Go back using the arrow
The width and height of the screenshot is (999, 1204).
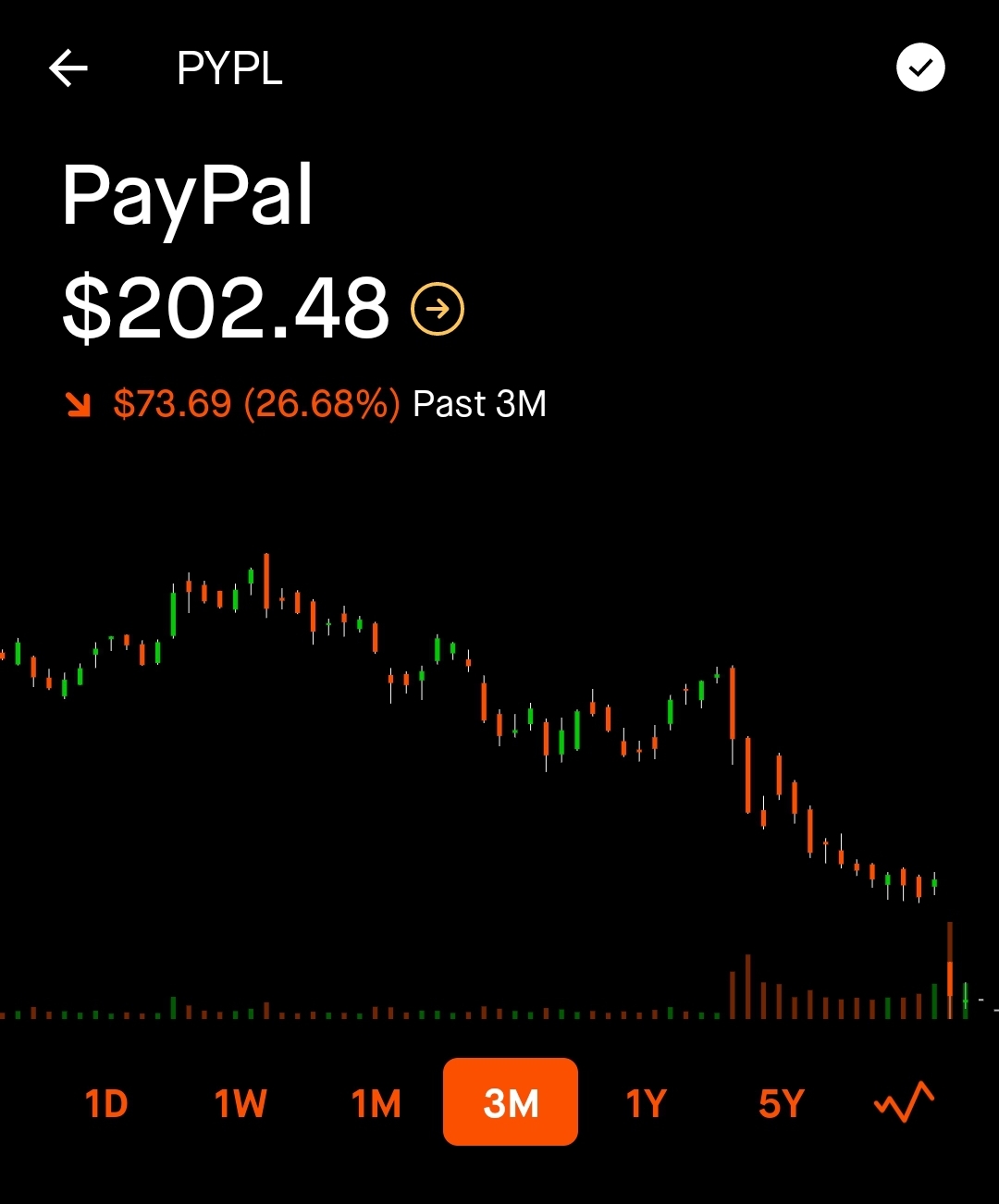(68, 68)
